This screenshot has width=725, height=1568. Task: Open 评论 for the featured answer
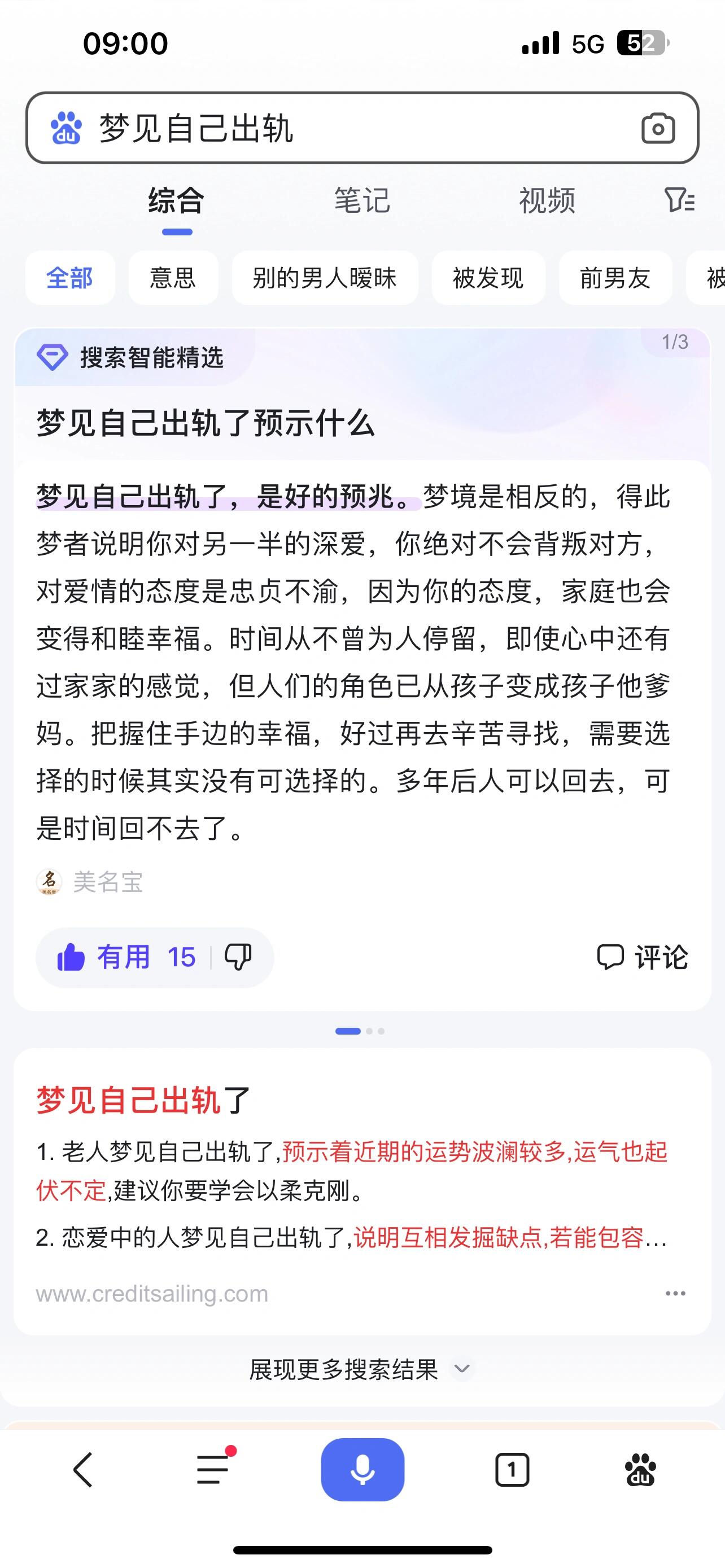point(643,957)
